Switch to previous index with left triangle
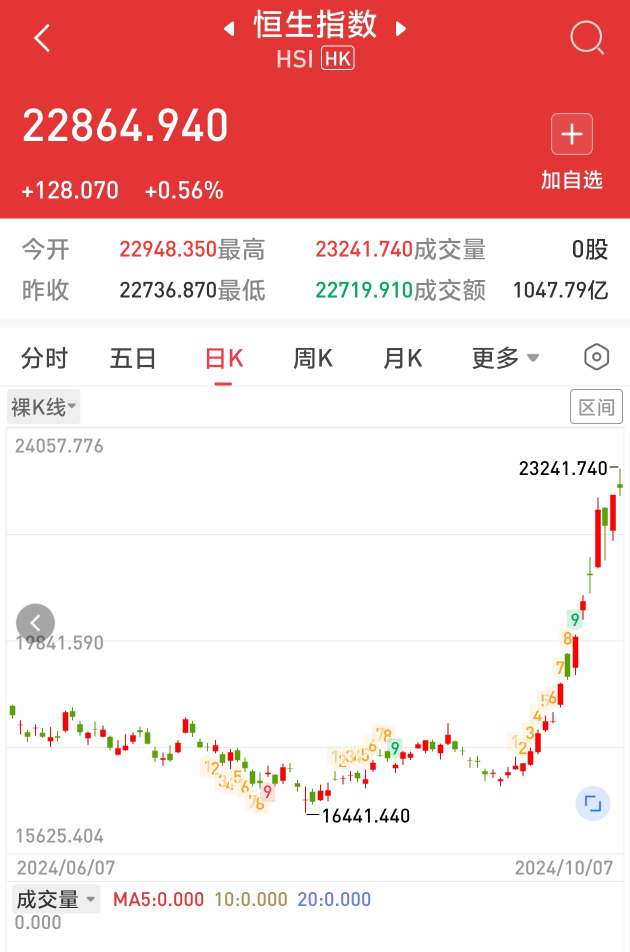The image size is (630, 952). 229,28
